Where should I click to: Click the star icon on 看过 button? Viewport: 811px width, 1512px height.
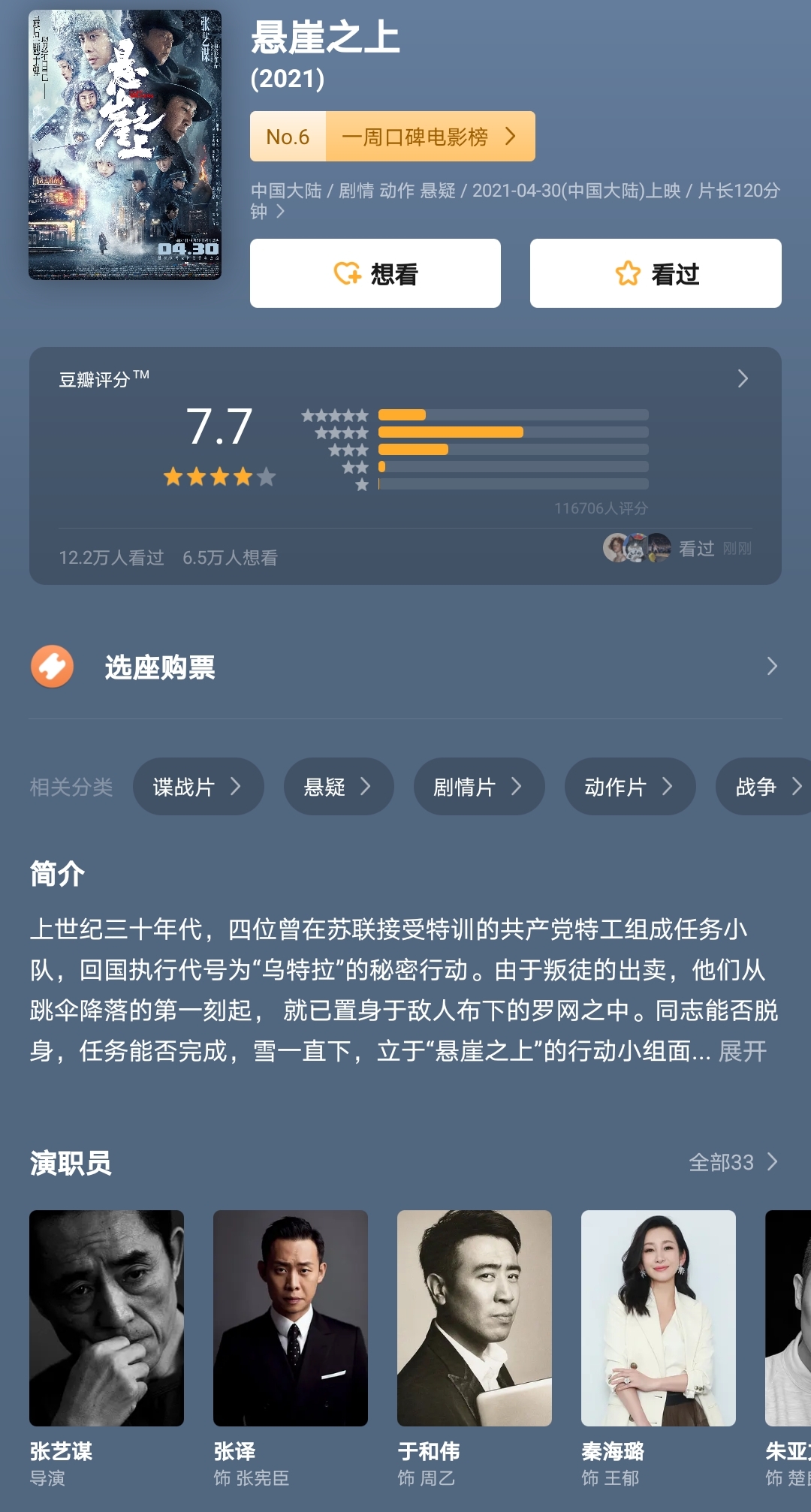(x=629, y=273)
